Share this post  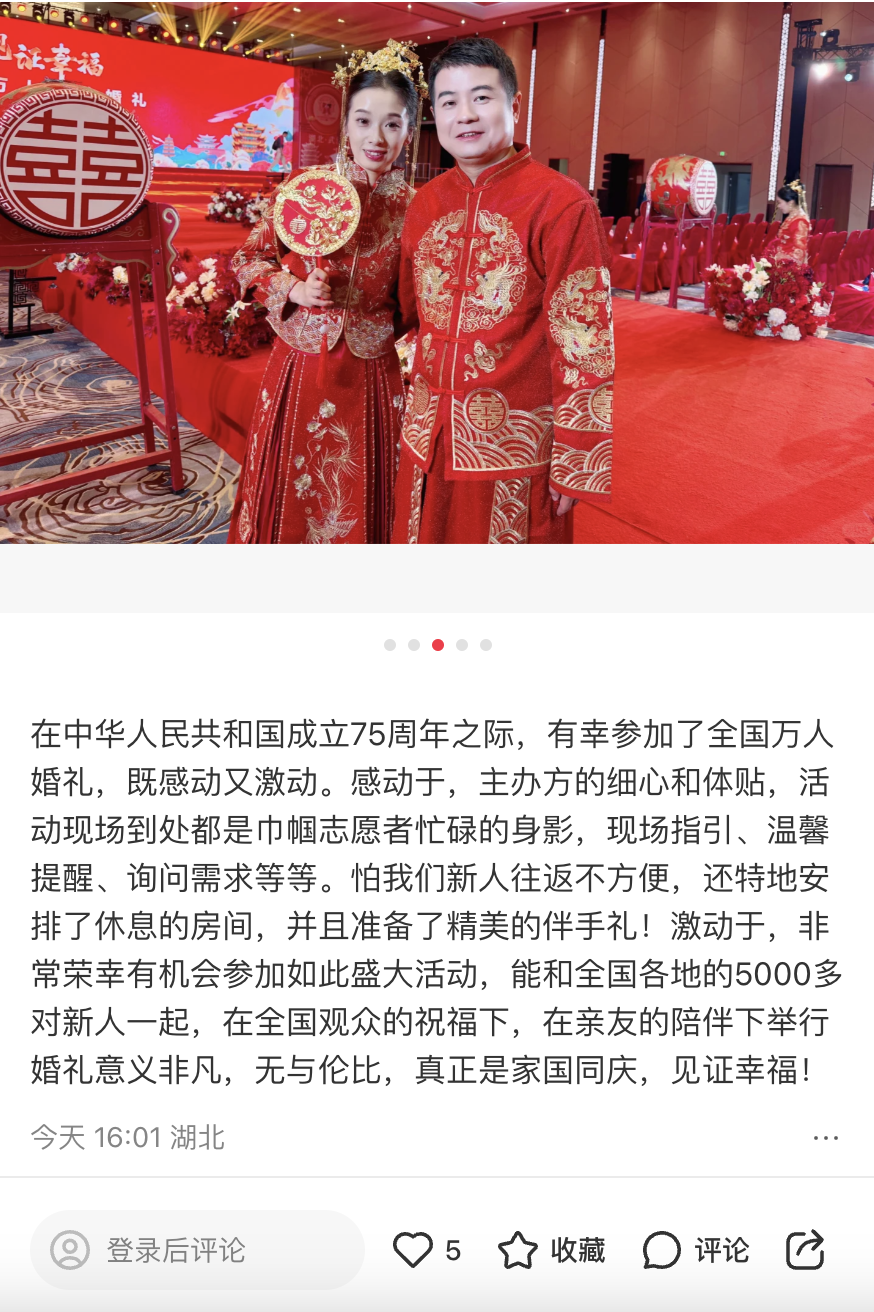tap(805, 1250)
